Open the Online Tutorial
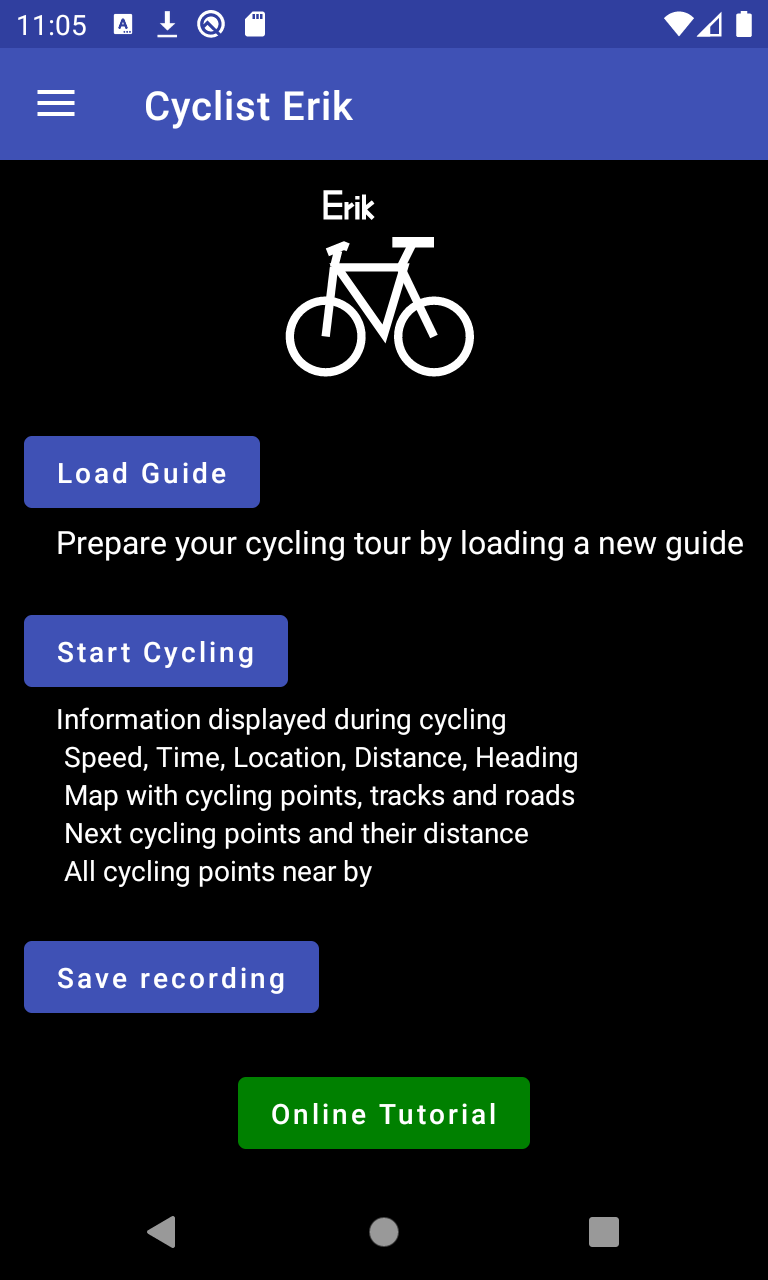Screen dimensions: 768x1280 384,1113
